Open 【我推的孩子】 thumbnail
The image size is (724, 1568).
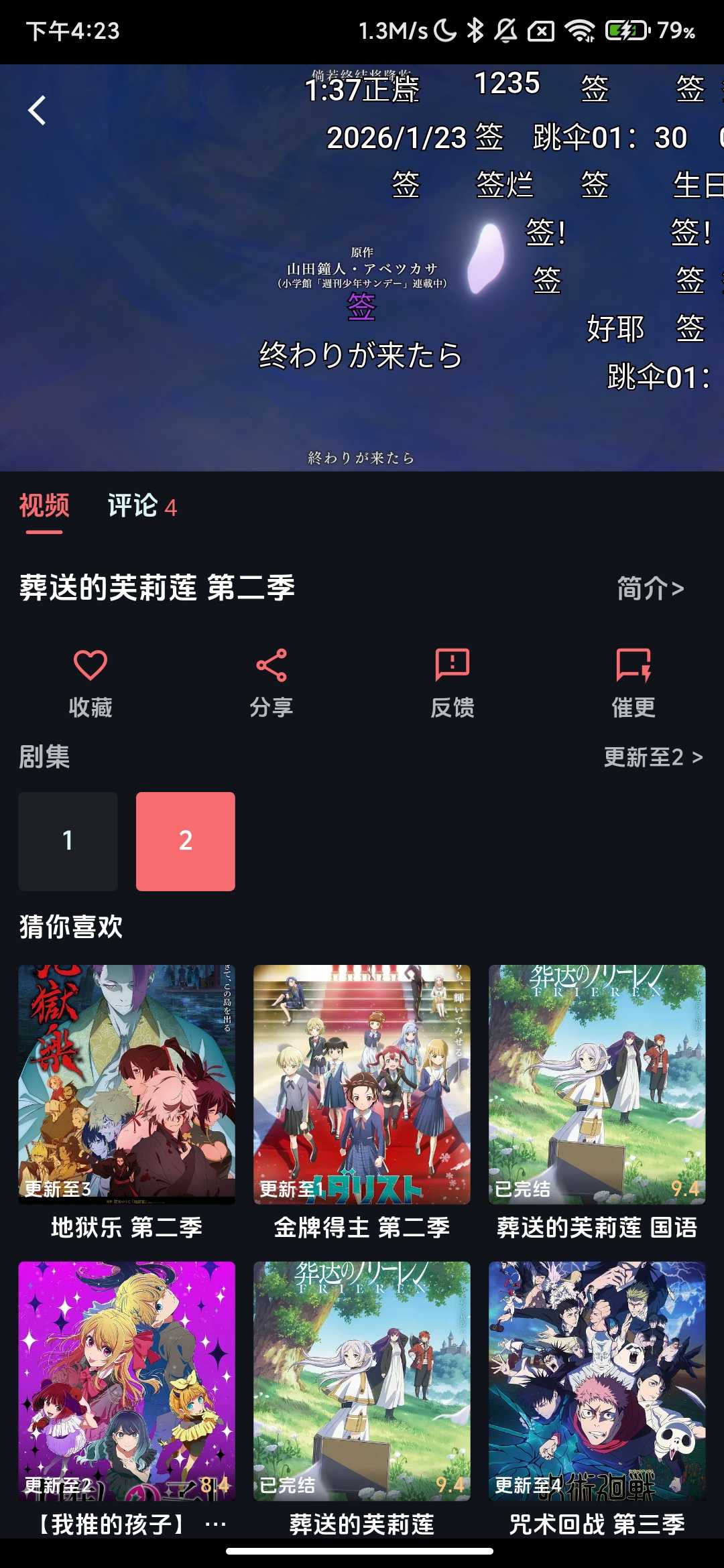pos(127,1380)
